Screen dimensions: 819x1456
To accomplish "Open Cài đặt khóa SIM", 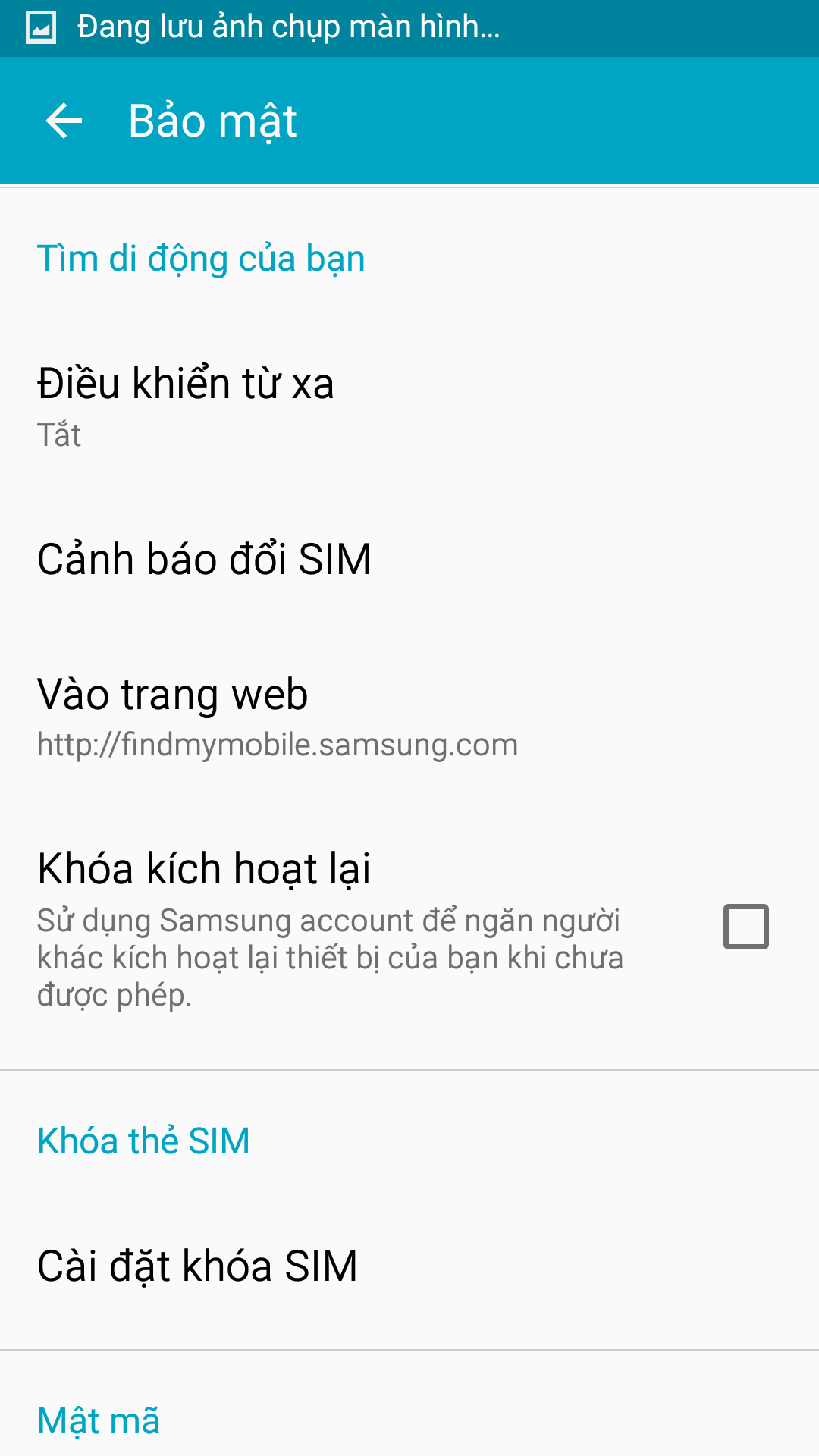I will pyautogui.click(x=409, y=1266).
